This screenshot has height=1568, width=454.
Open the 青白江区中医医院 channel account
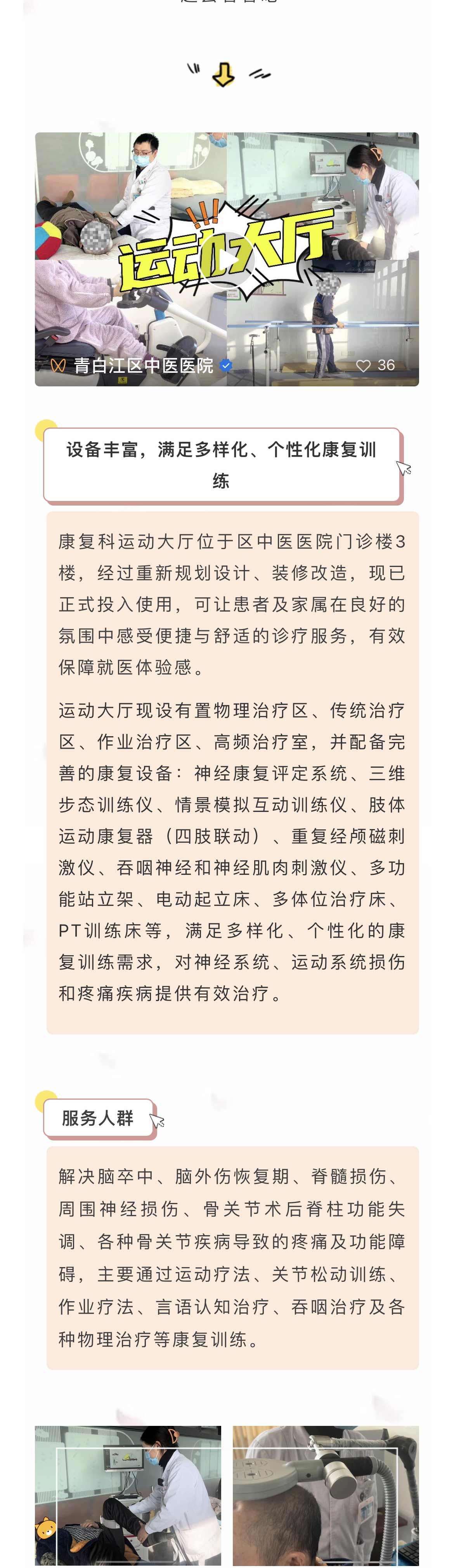143,365
